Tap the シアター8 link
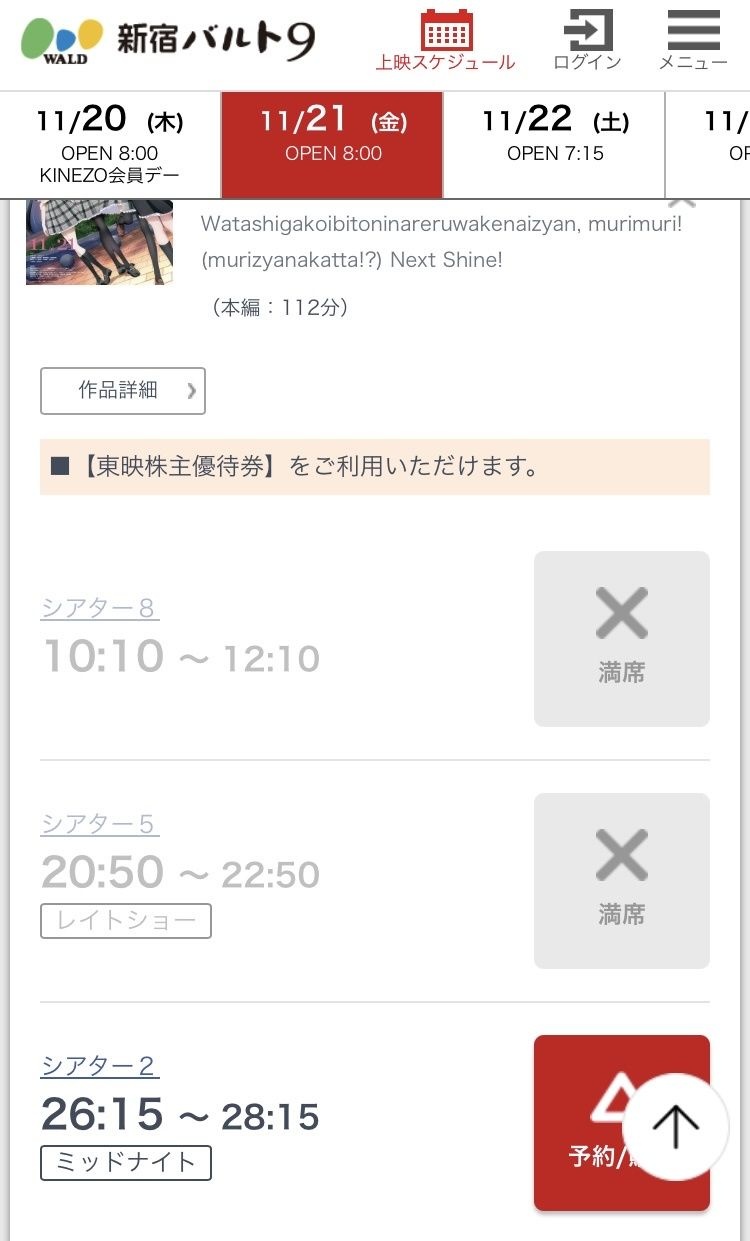This screenshot has width=750, height=1241. (x=99, y=608)
